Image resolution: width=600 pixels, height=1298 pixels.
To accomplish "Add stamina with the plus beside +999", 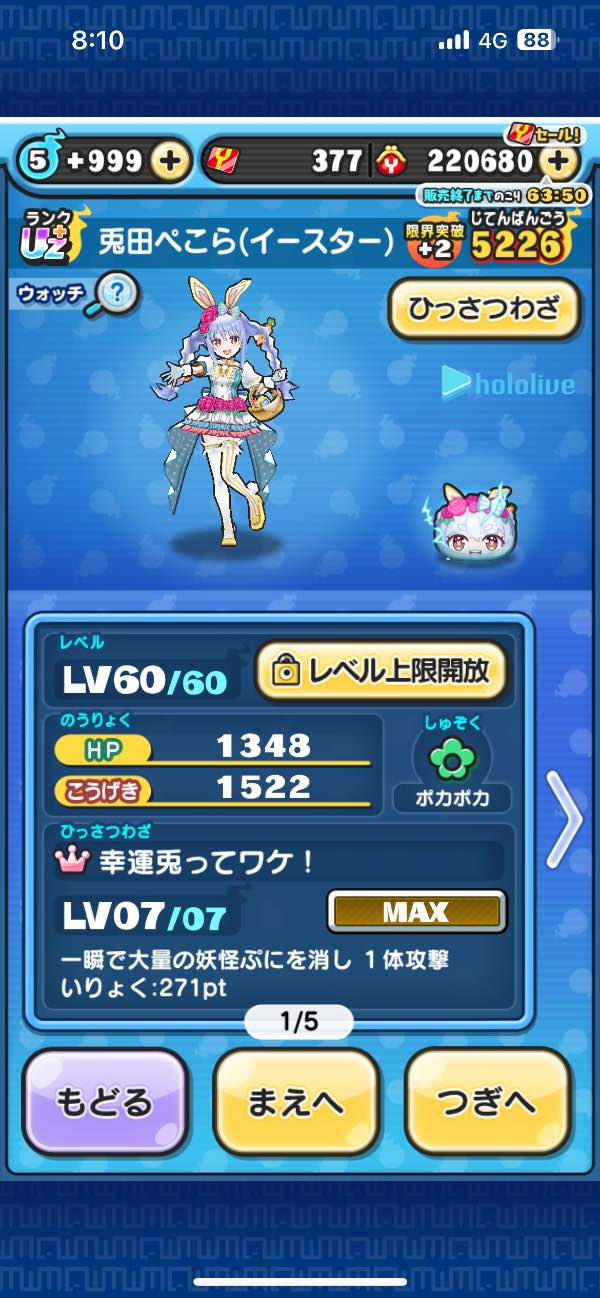I will click(x=172, y=161).
